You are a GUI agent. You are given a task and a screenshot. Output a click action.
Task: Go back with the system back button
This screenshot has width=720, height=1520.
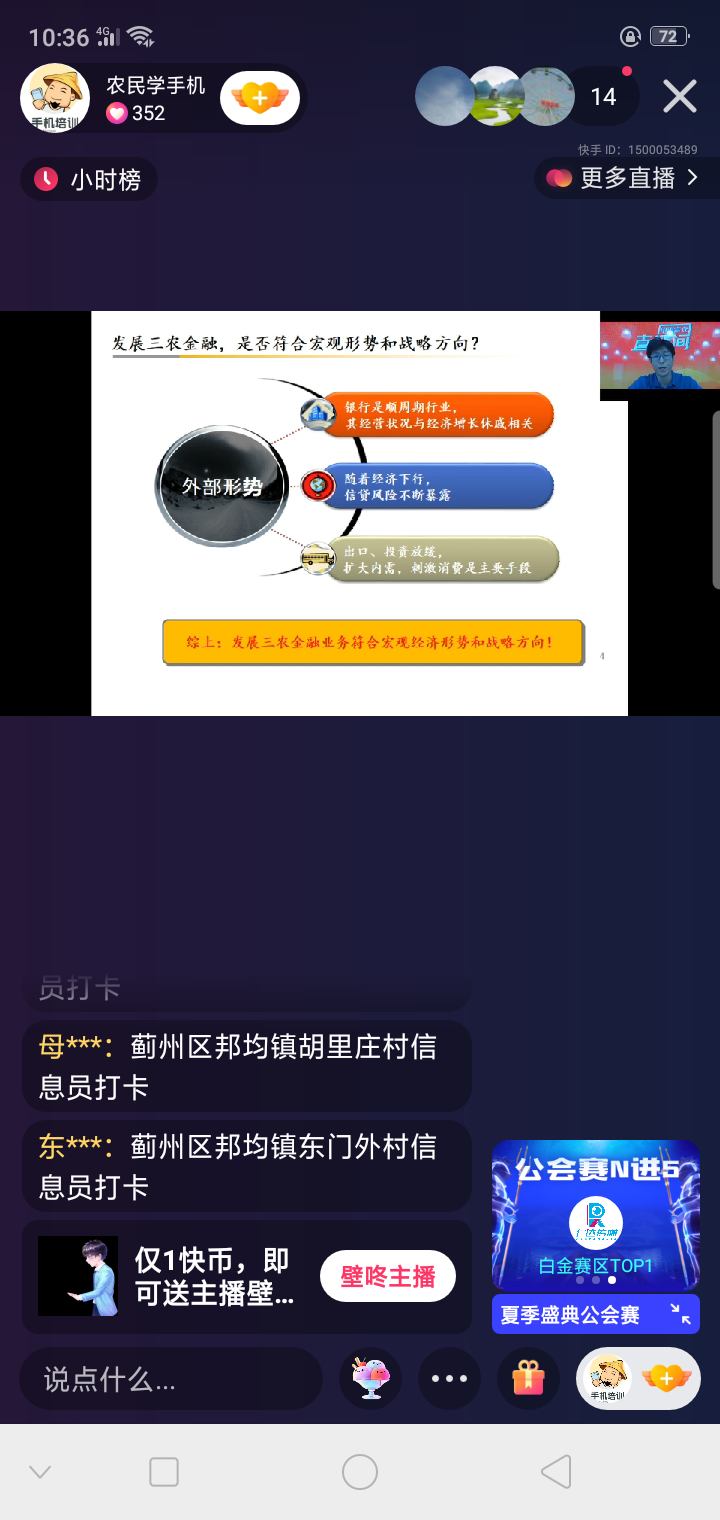point(556,1471)
